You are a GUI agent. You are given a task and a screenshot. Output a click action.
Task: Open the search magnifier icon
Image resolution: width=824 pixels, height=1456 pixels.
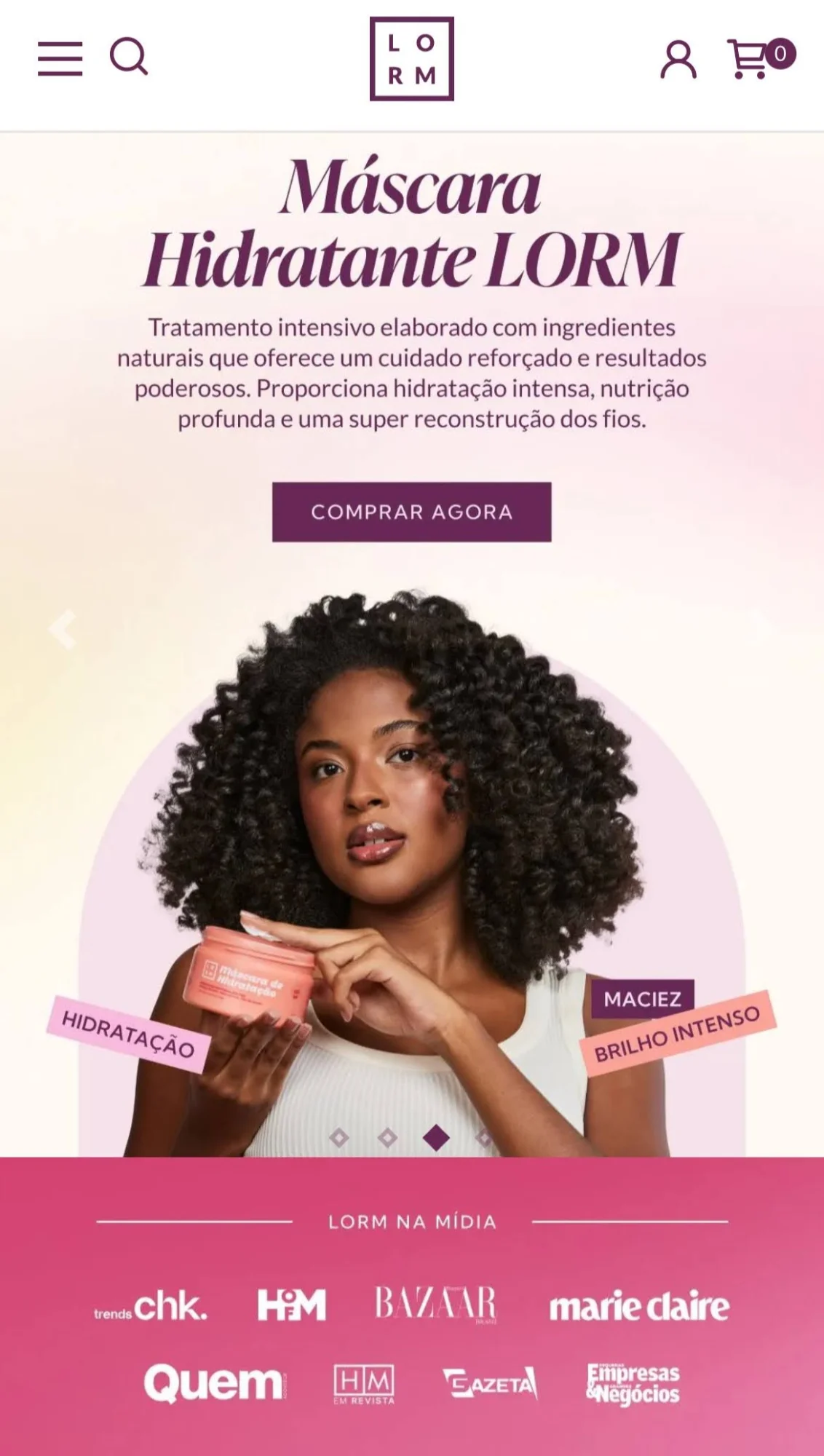point(129,57)
